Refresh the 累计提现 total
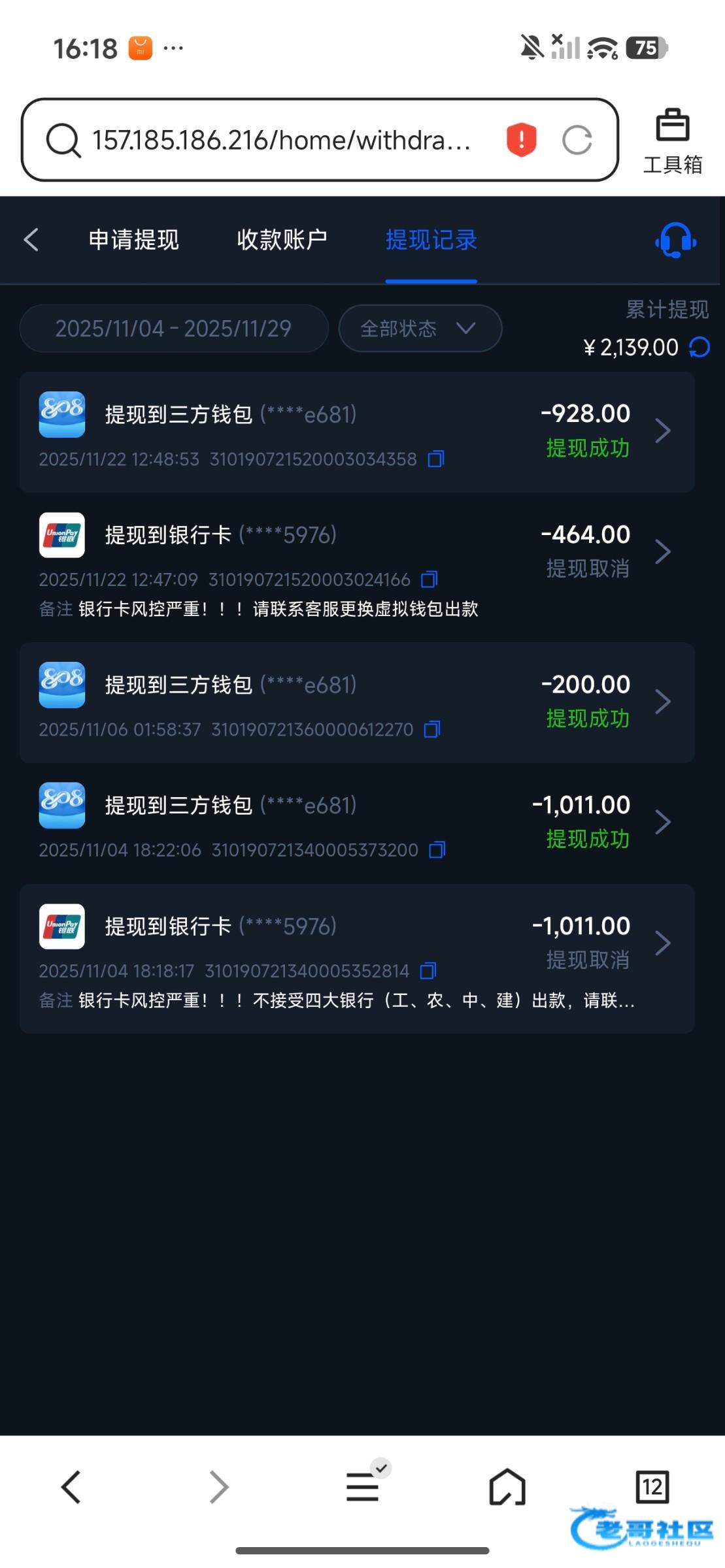 [x=700, y=348]
